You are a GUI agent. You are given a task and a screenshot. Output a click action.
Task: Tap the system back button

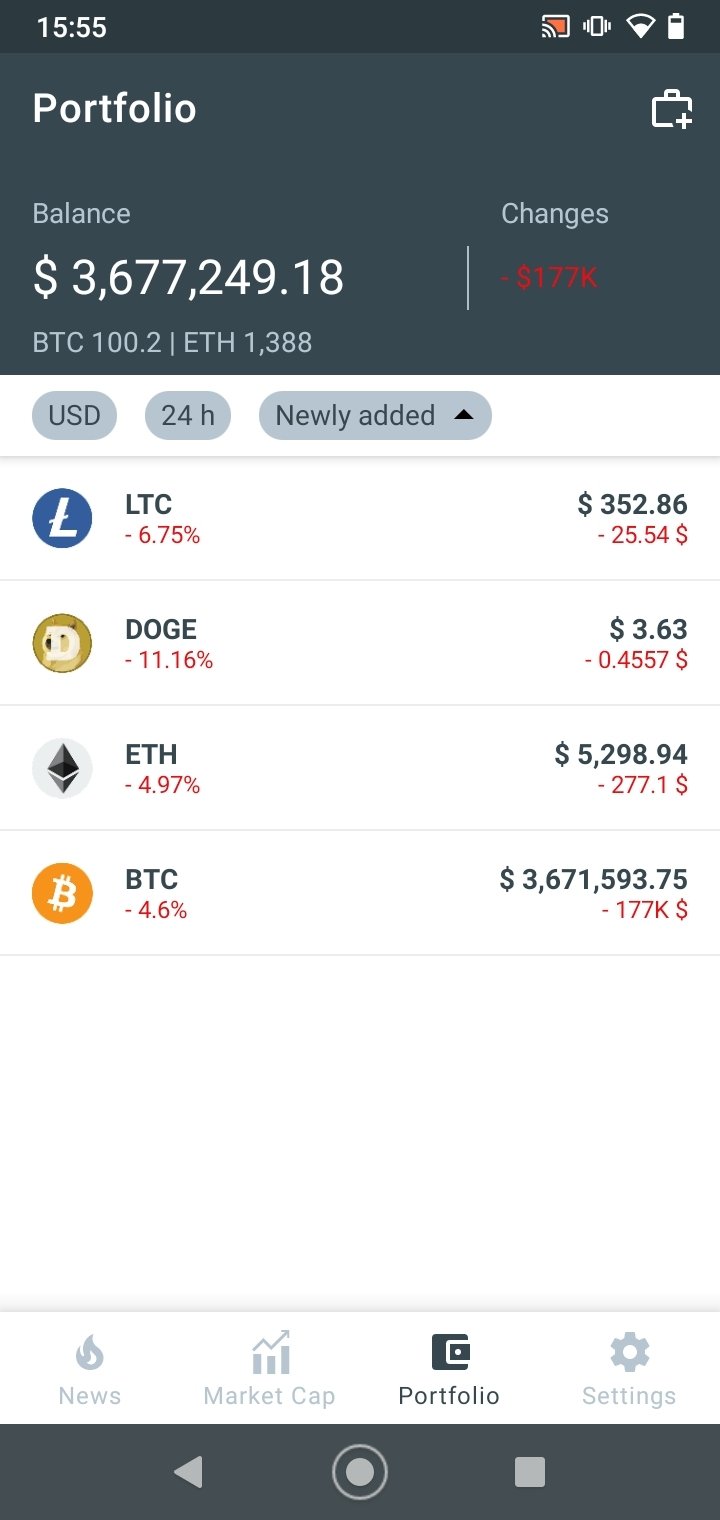tap(189, 1472)
